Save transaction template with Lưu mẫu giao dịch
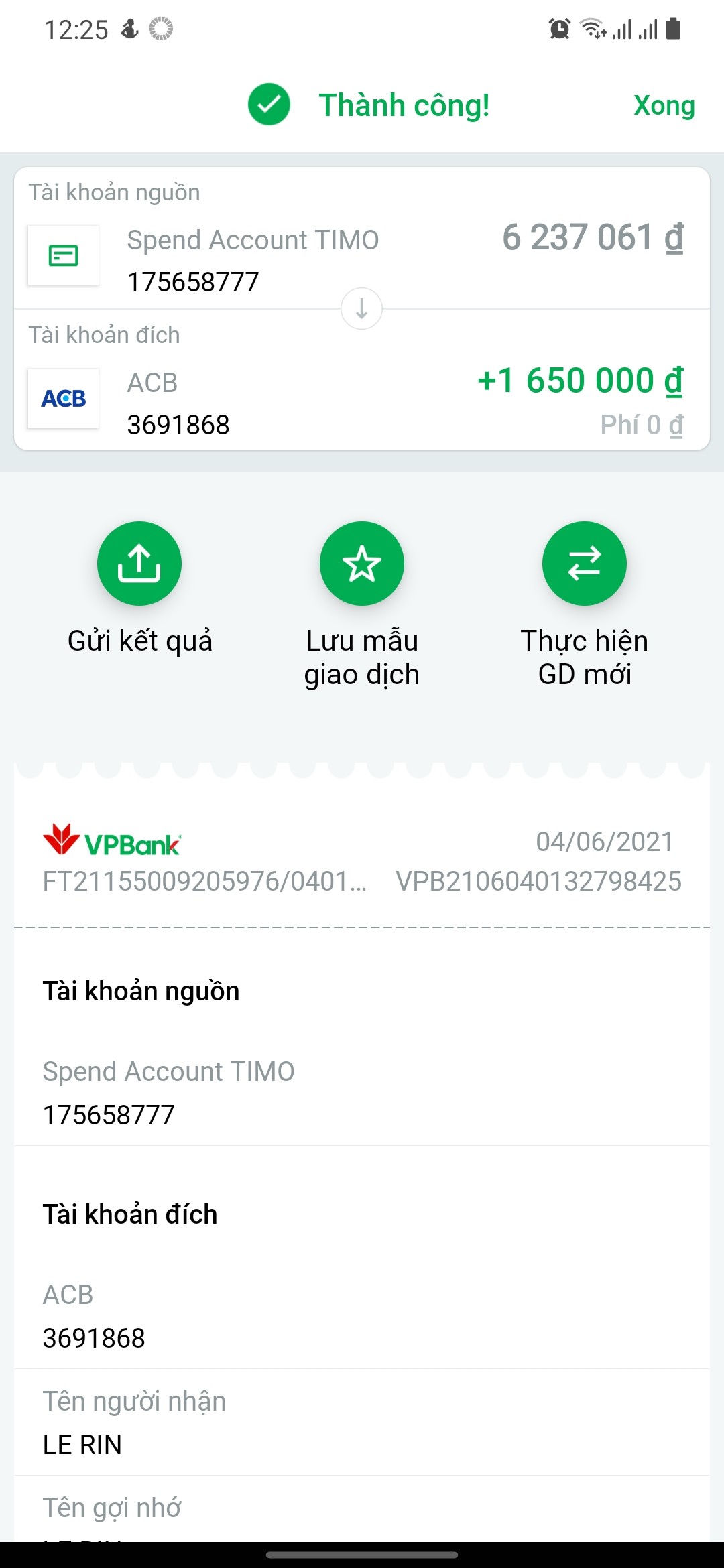The width and height of the screenshot is (724, 1568). tap(362, 564)
